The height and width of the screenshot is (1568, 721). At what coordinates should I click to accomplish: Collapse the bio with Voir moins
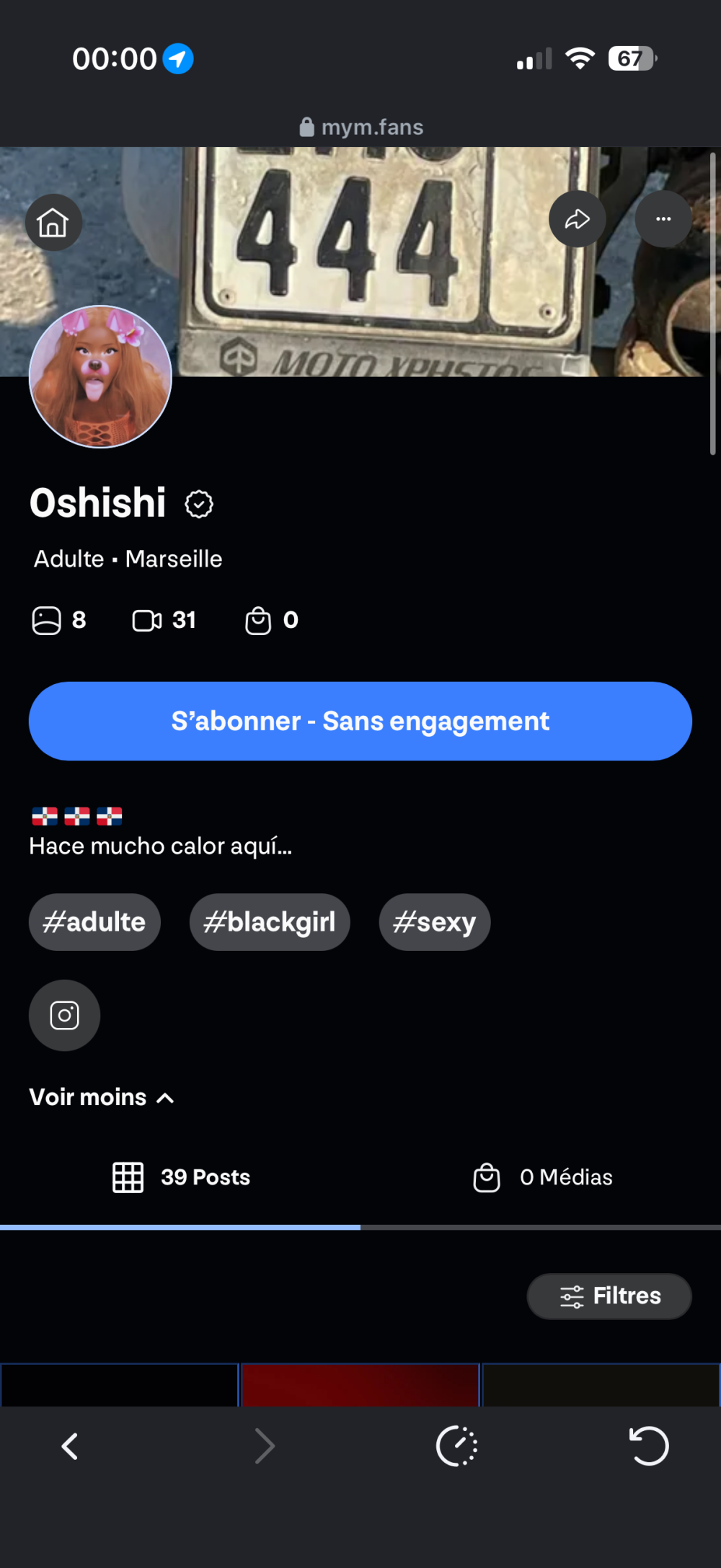(102, 1097)
